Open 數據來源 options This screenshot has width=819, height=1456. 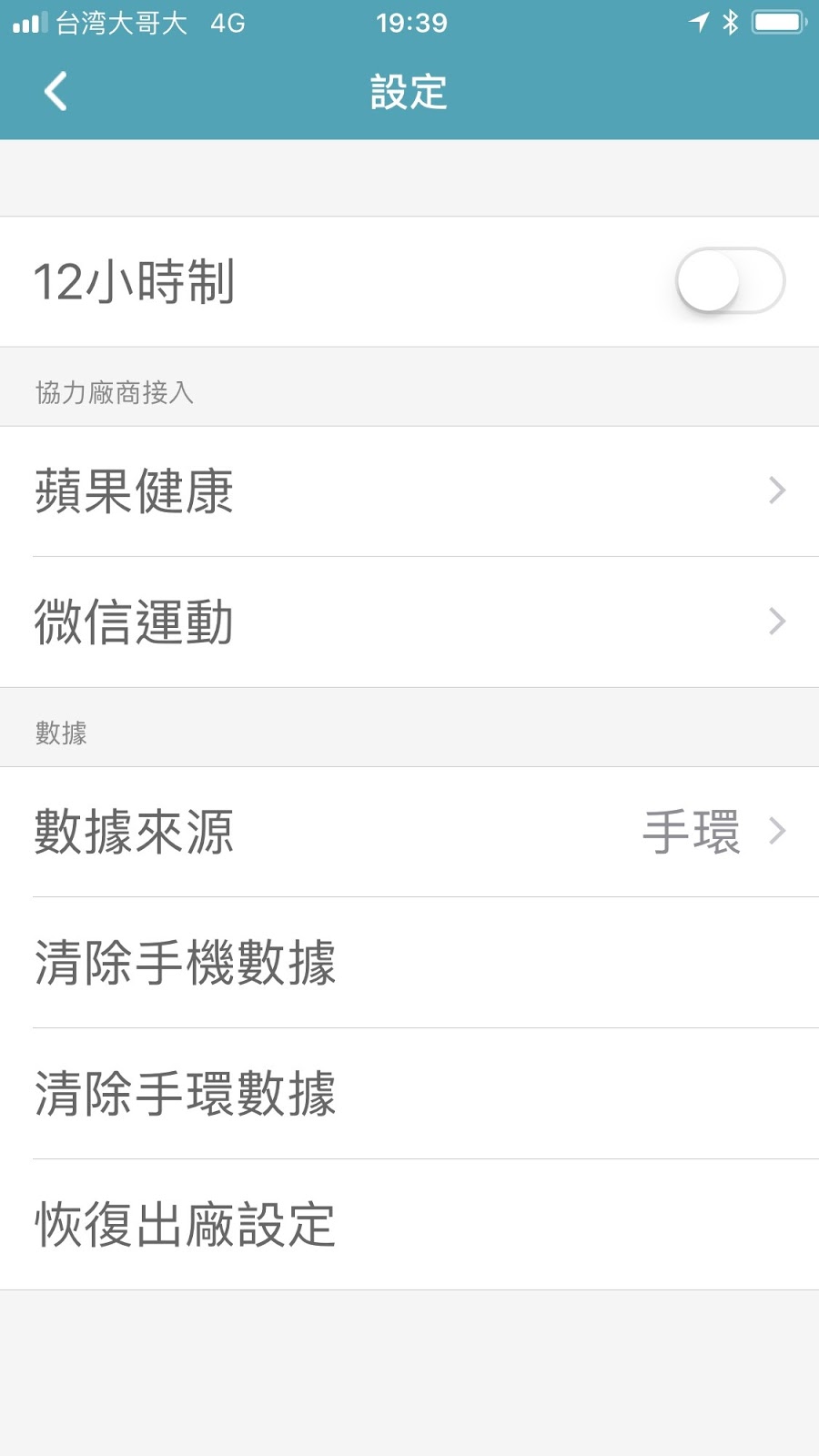pos(409,832)
